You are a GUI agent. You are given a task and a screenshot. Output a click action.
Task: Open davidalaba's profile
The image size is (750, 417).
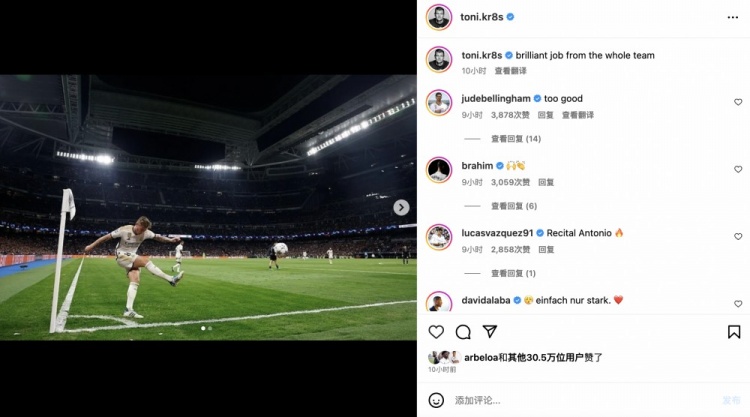[x=485, y=299]
